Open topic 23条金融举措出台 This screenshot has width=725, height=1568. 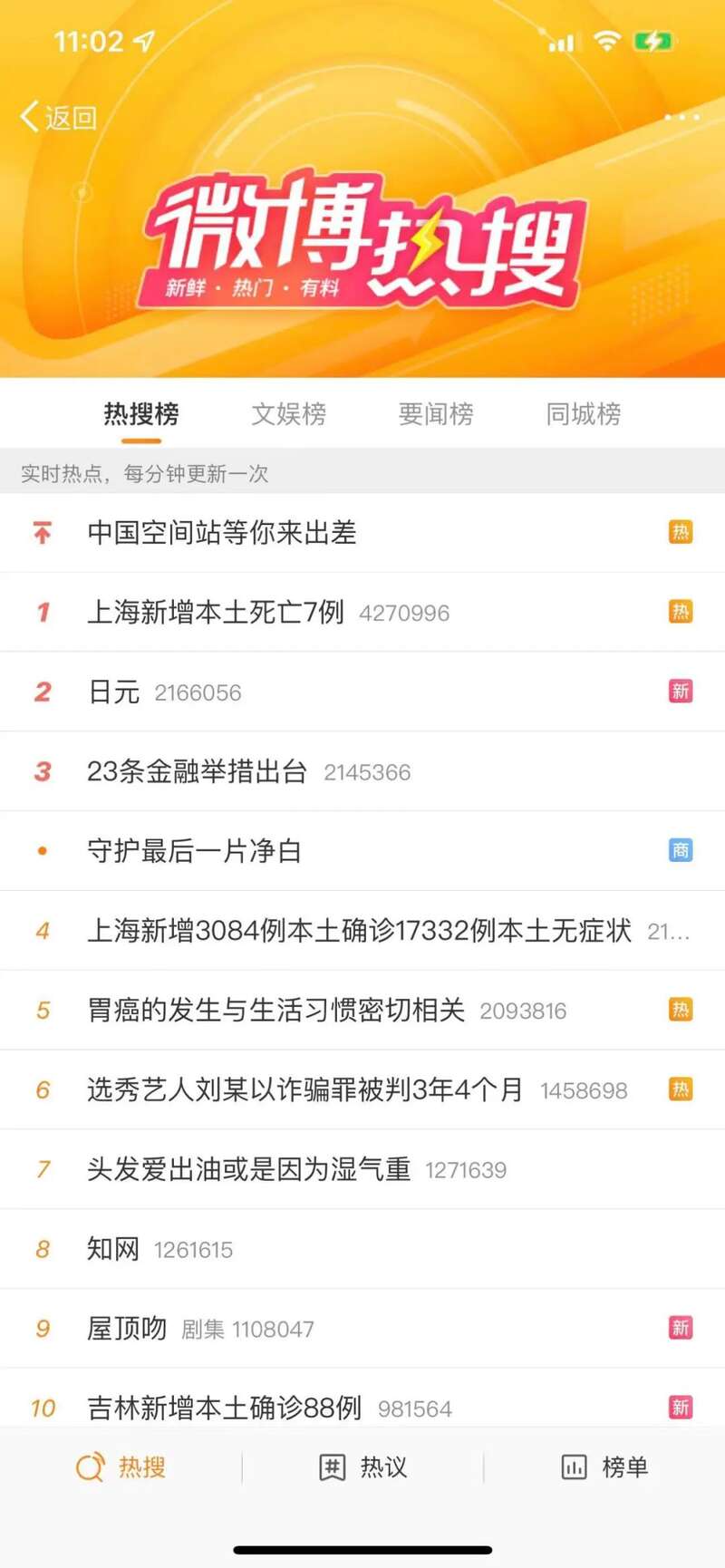(x=197, y=772)
